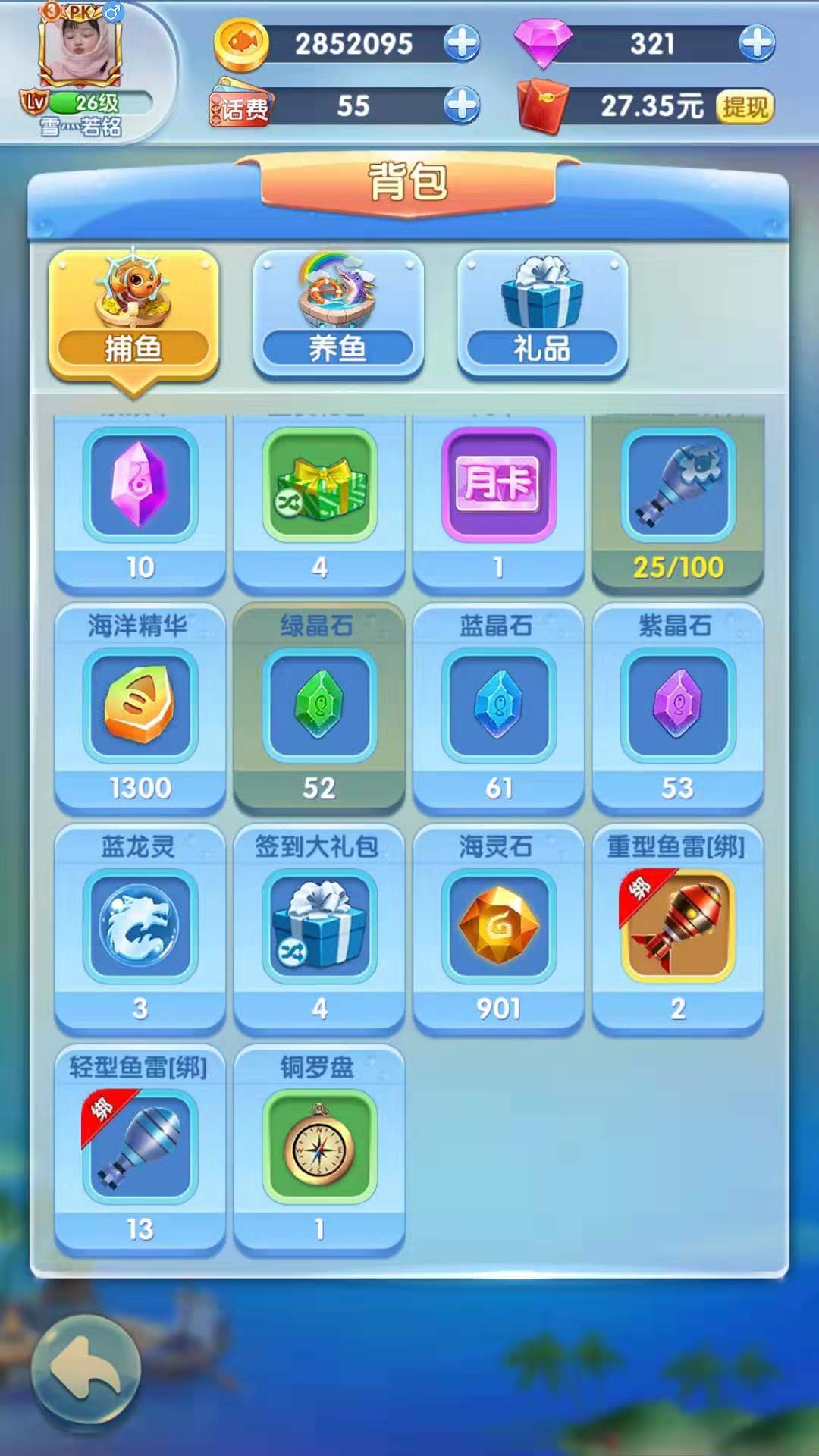Tap the plus button beside 话费 balance
819x1456 pixels.
(462, 105)
